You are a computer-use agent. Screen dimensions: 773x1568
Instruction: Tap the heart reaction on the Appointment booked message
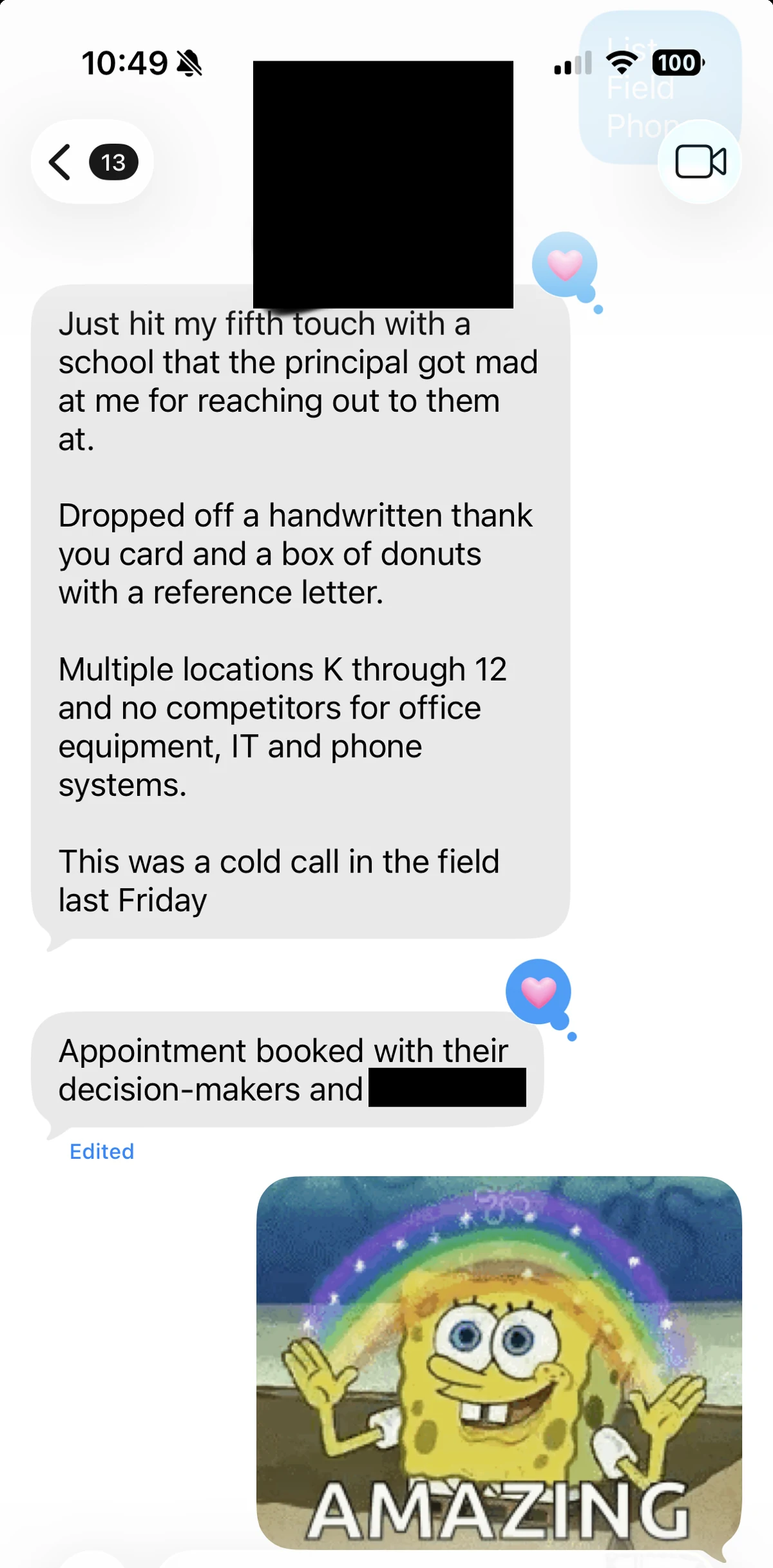539,992
